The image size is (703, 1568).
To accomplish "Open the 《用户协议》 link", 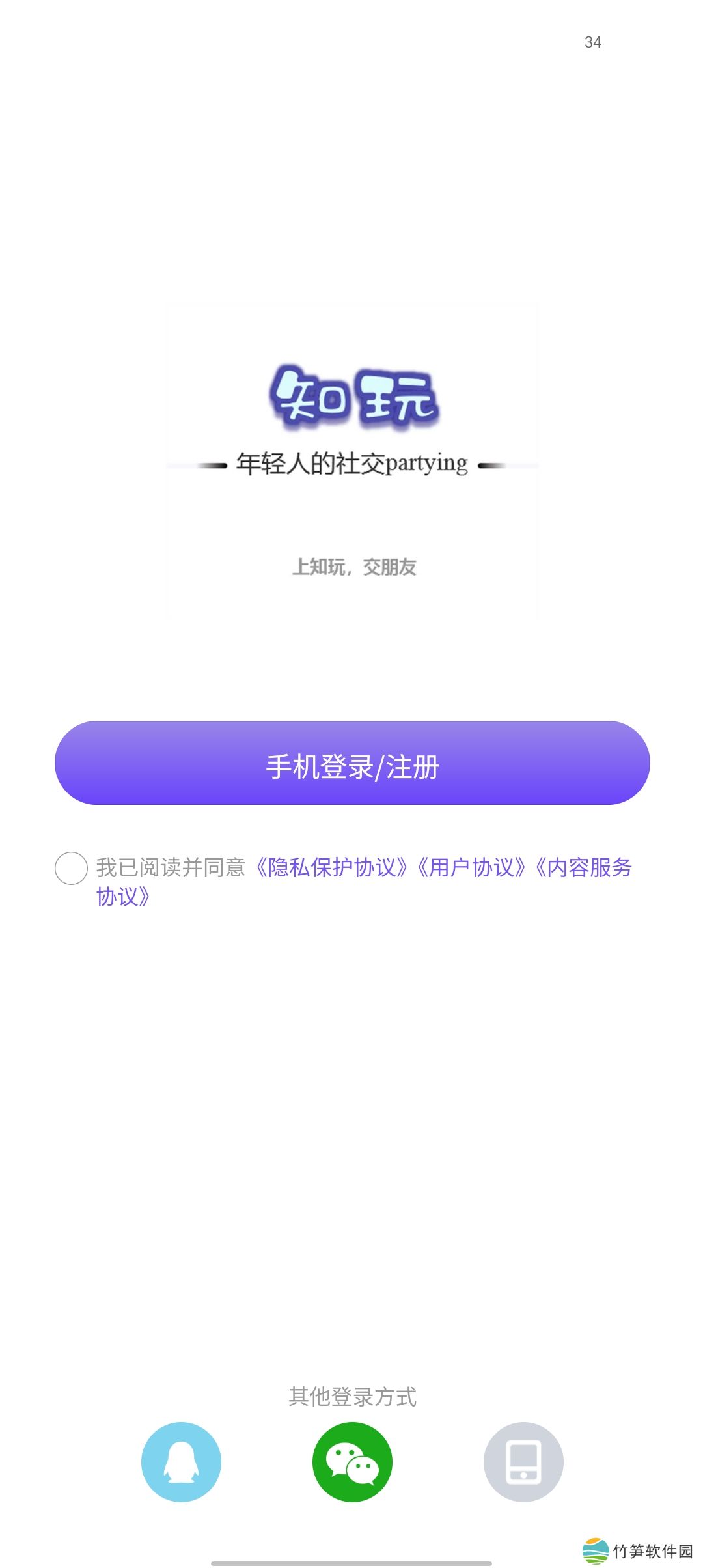I will (471, 867).
